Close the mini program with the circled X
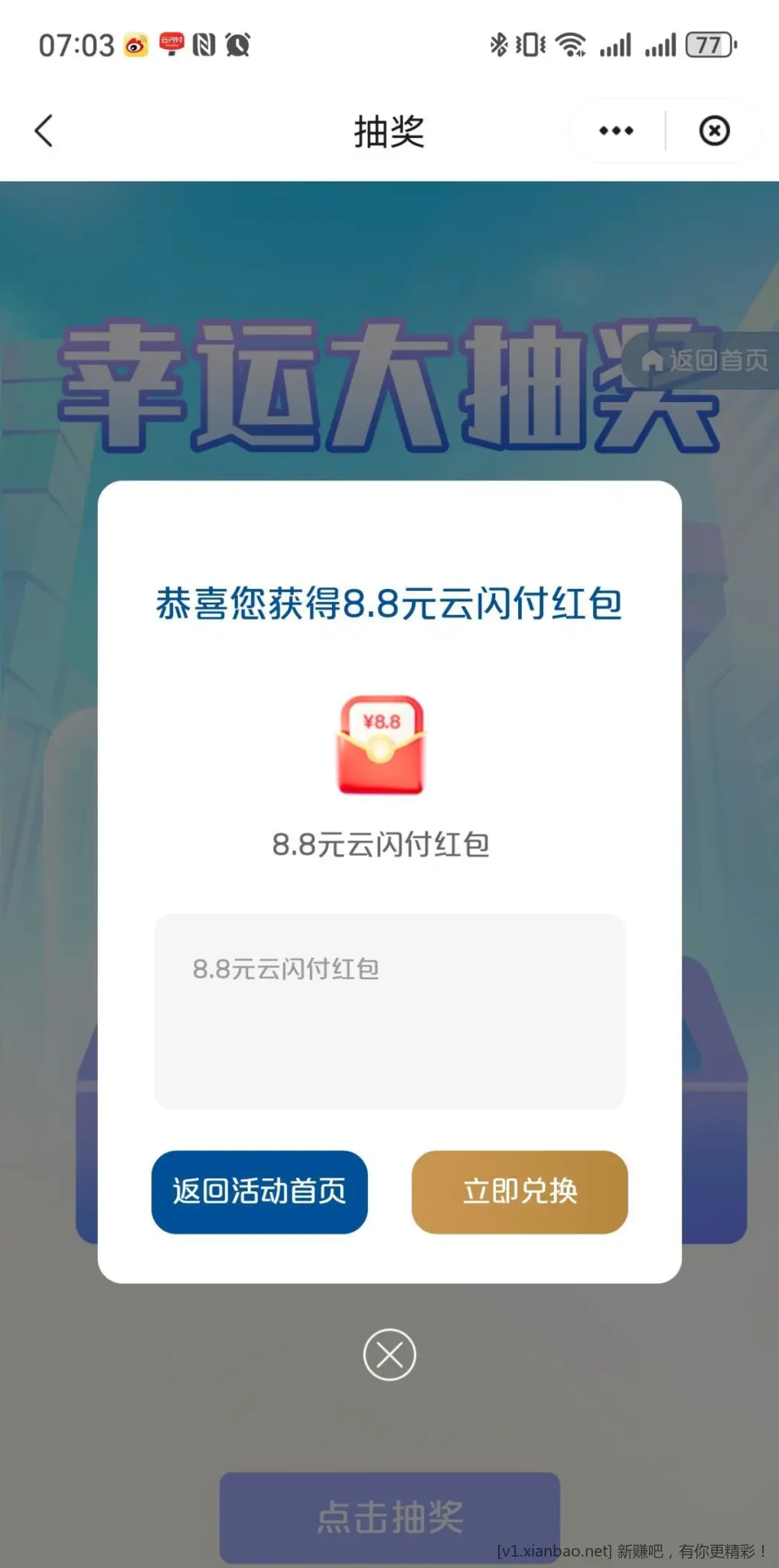 click(714, 131)
